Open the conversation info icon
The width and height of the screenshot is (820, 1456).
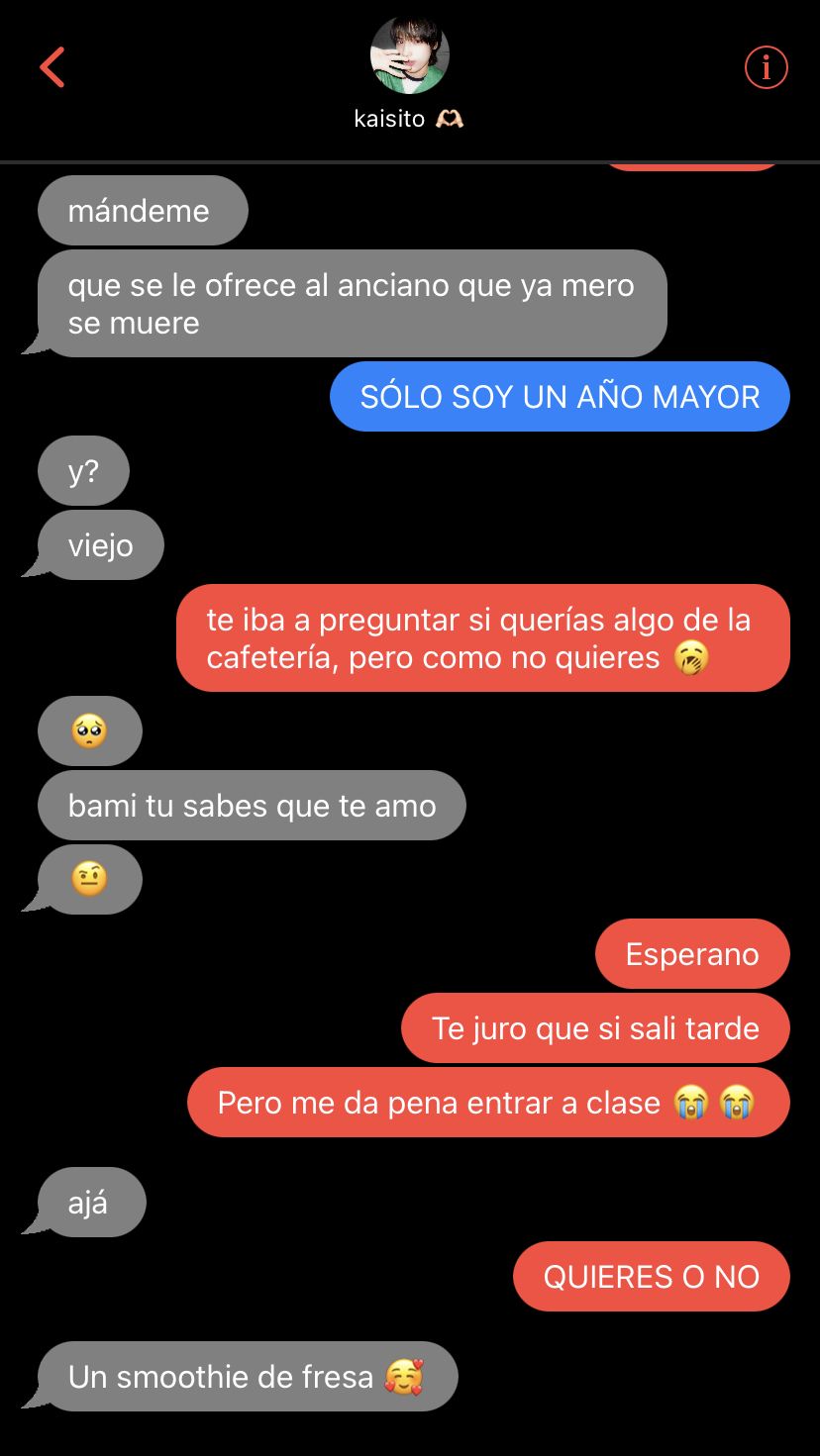coord(766,67)
